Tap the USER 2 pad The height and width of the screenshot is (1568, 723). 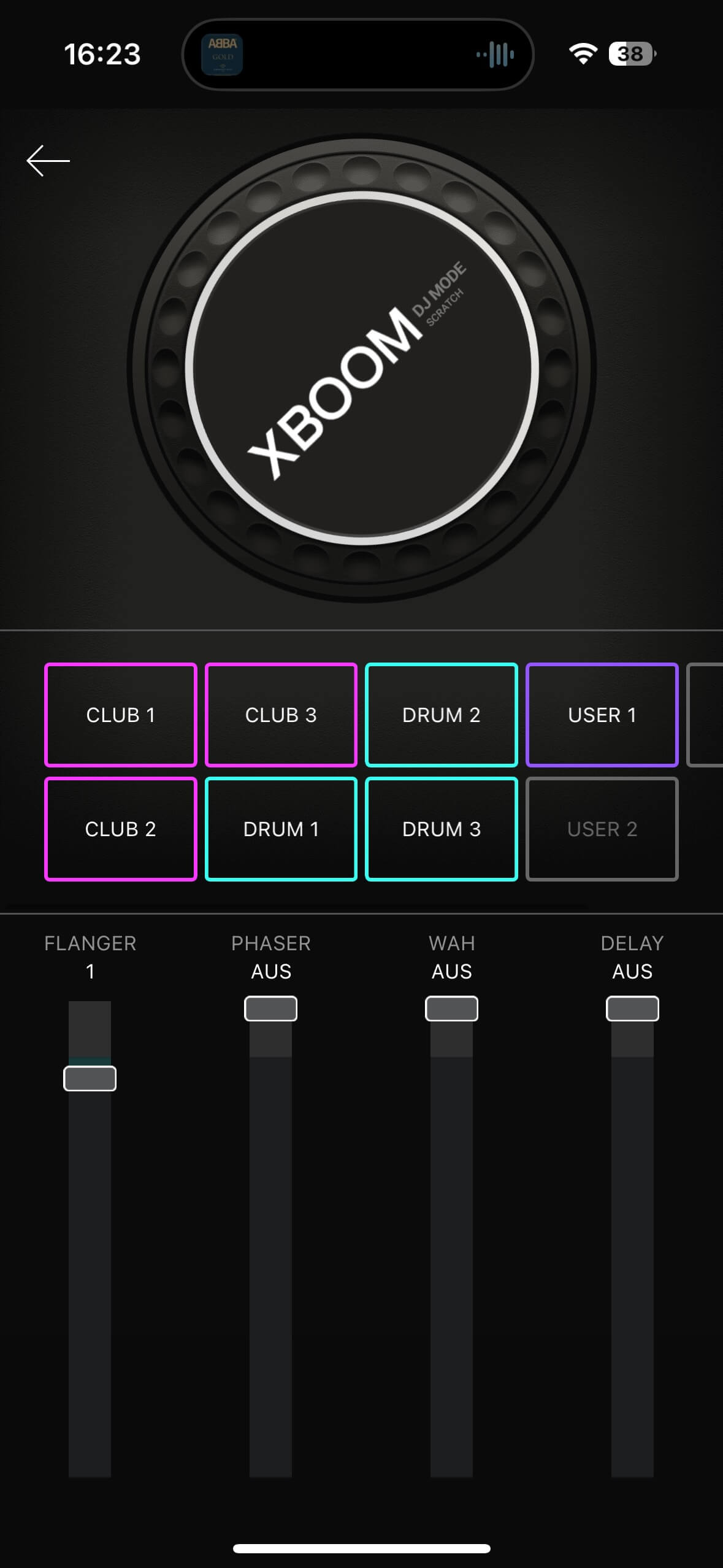click(602, 829)
